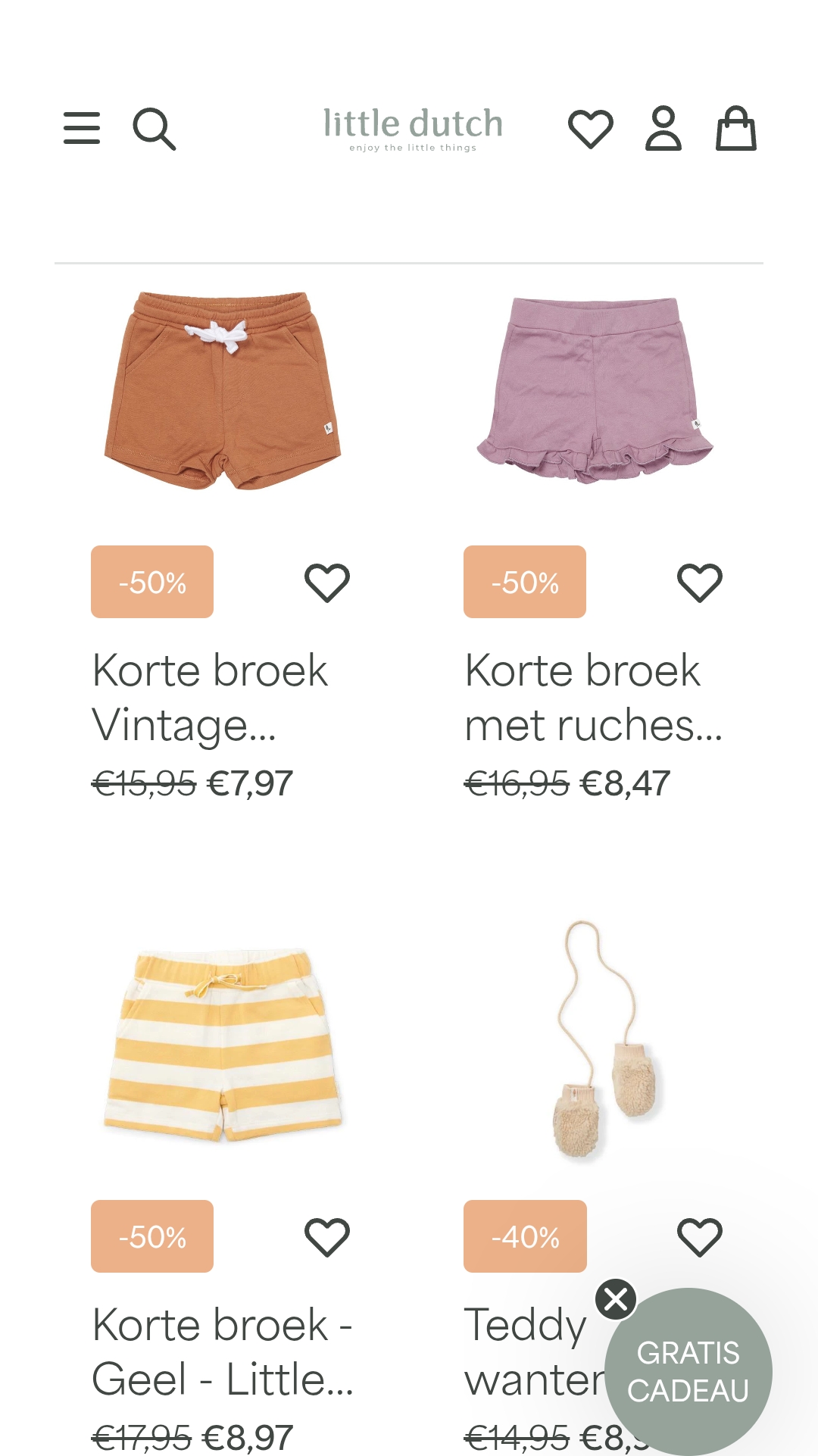Expand the truncated Korte broek met ruches title
818x1456 pixels.
point(595,697)
